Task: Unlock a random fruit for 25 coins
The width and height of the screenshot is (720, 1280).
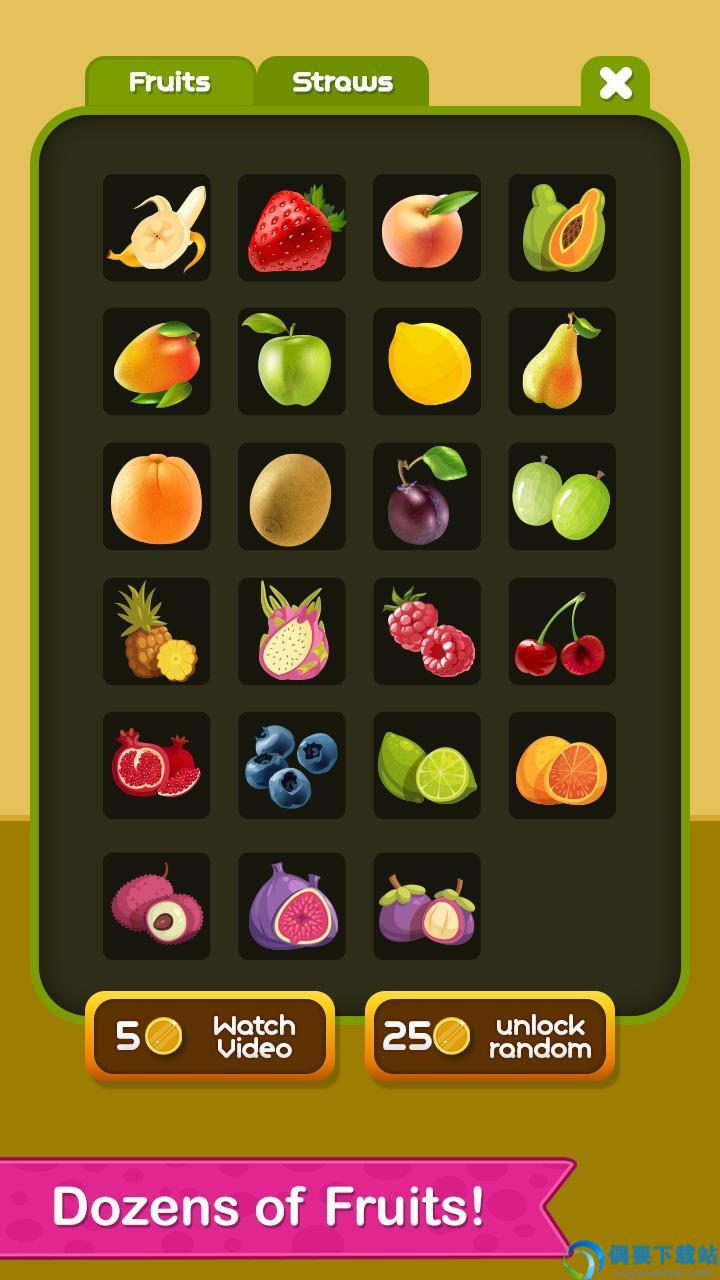Action: 490,1037
